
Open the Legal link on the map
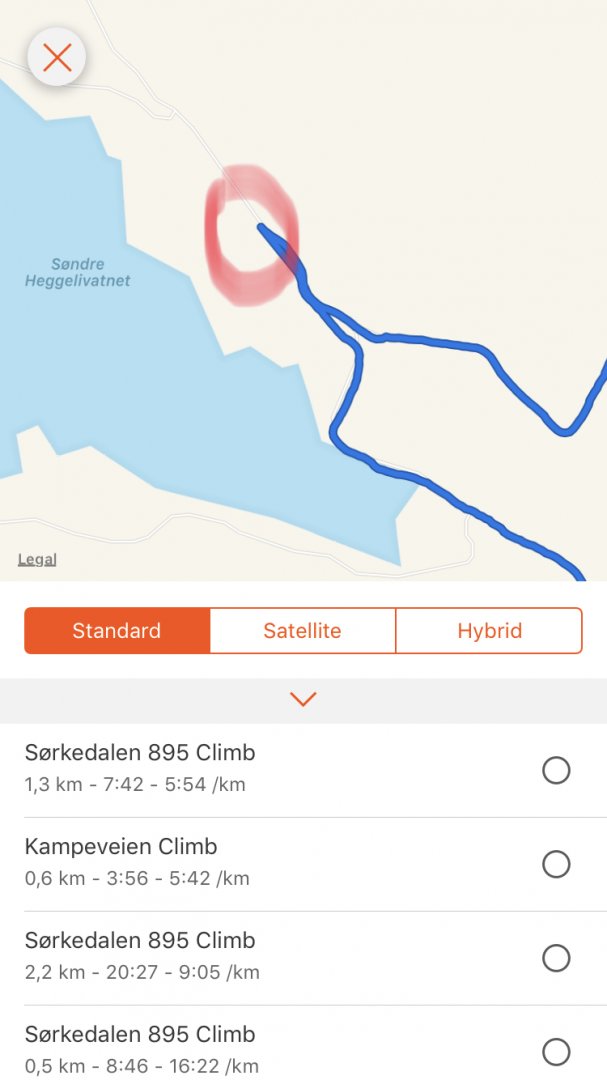tap(37, 560)
